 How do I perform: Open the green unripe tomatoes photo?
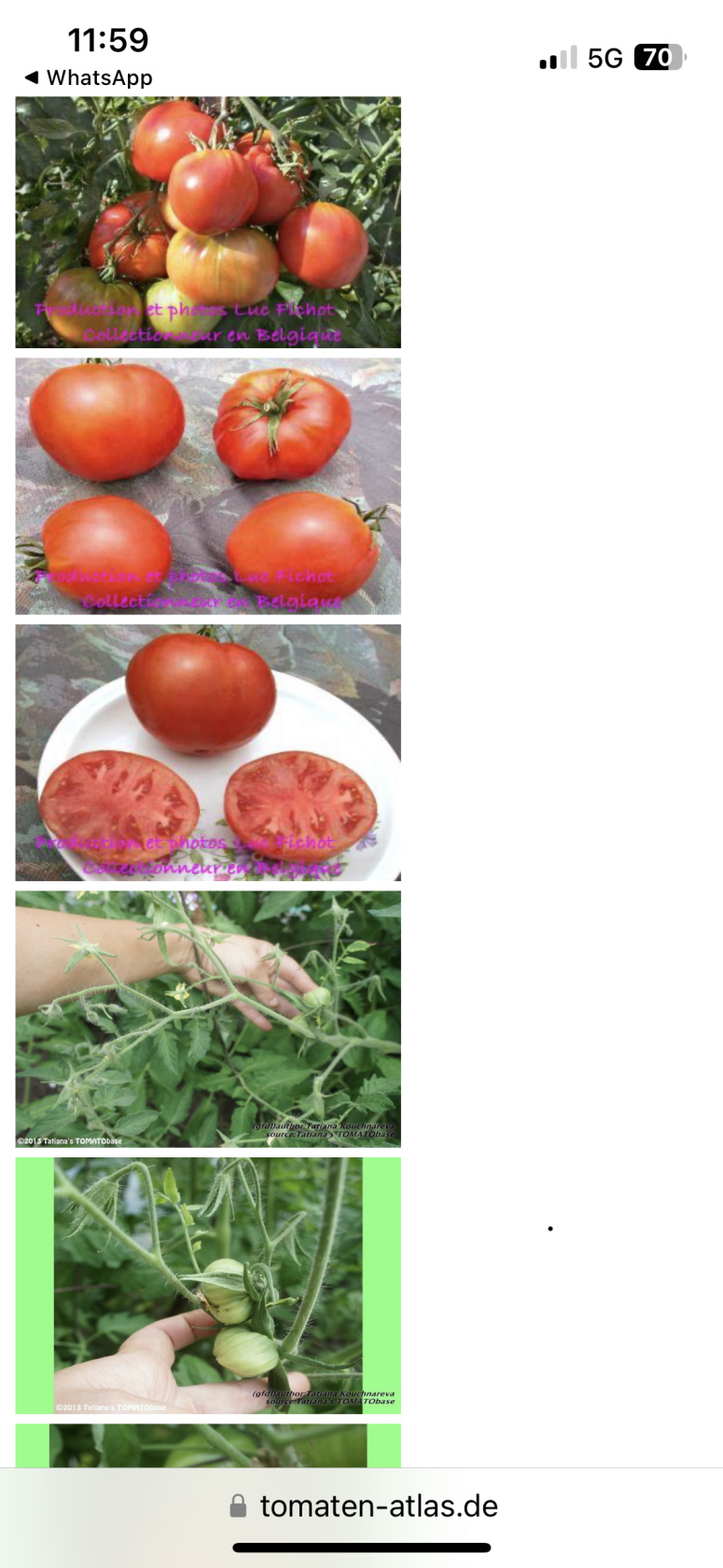pyautogui.click(x=208, y=1285)
